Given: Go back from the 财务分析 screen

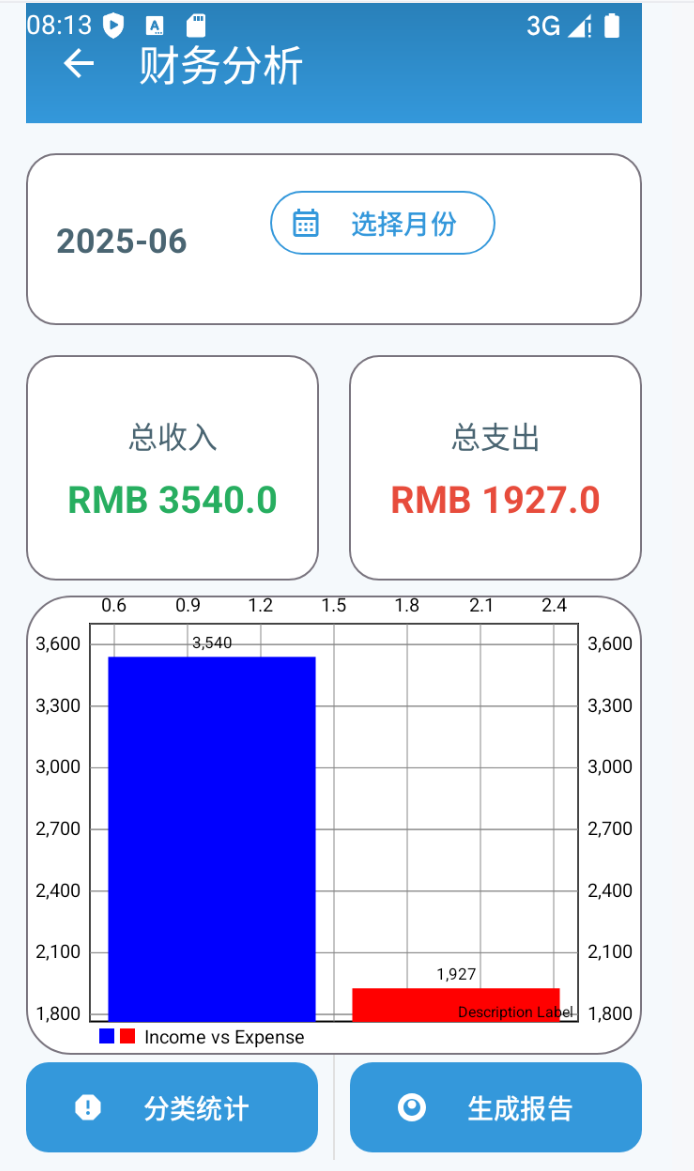Looking at the screenshot, I should pos(78,65).
